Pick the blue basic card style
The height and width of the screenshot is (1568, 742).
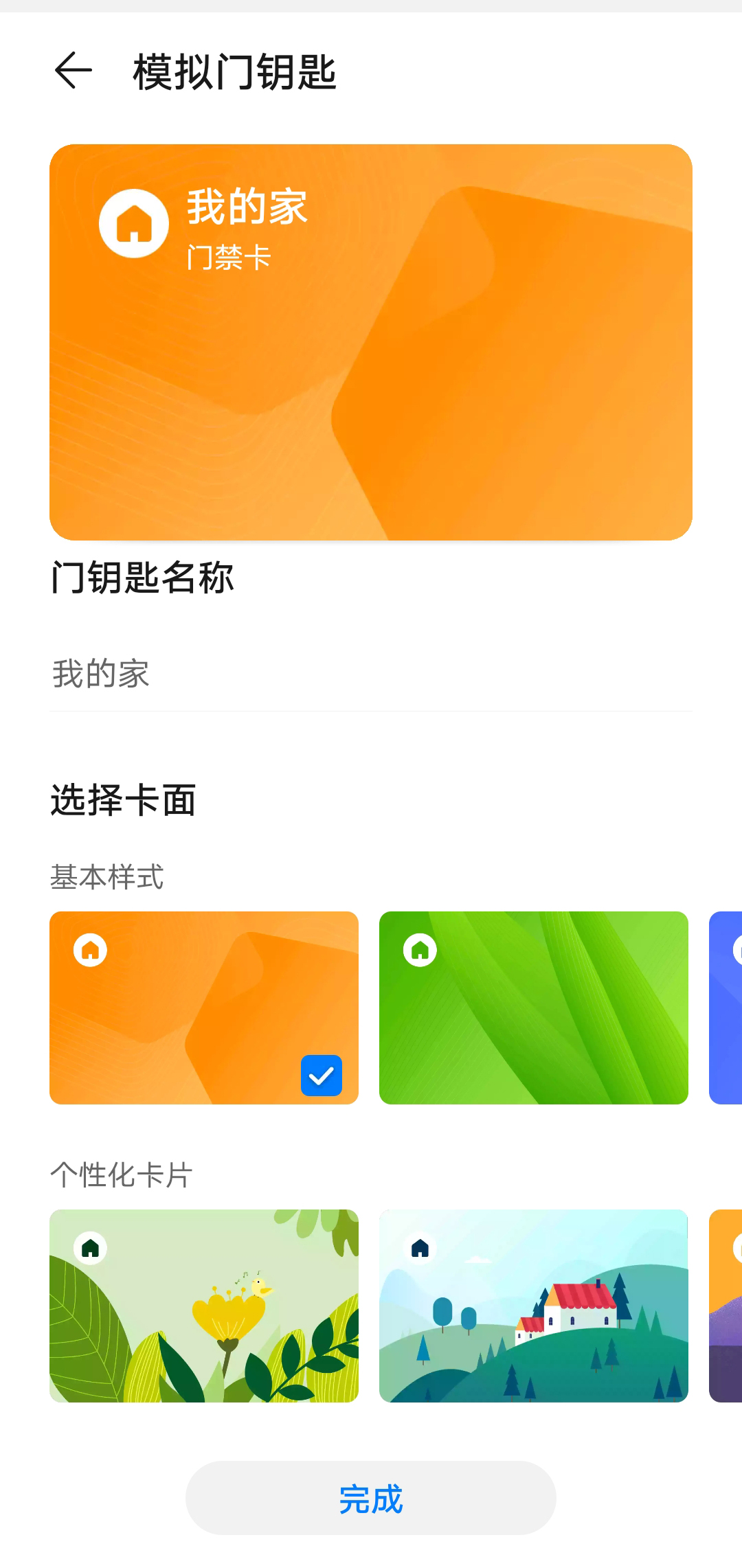726,1008
